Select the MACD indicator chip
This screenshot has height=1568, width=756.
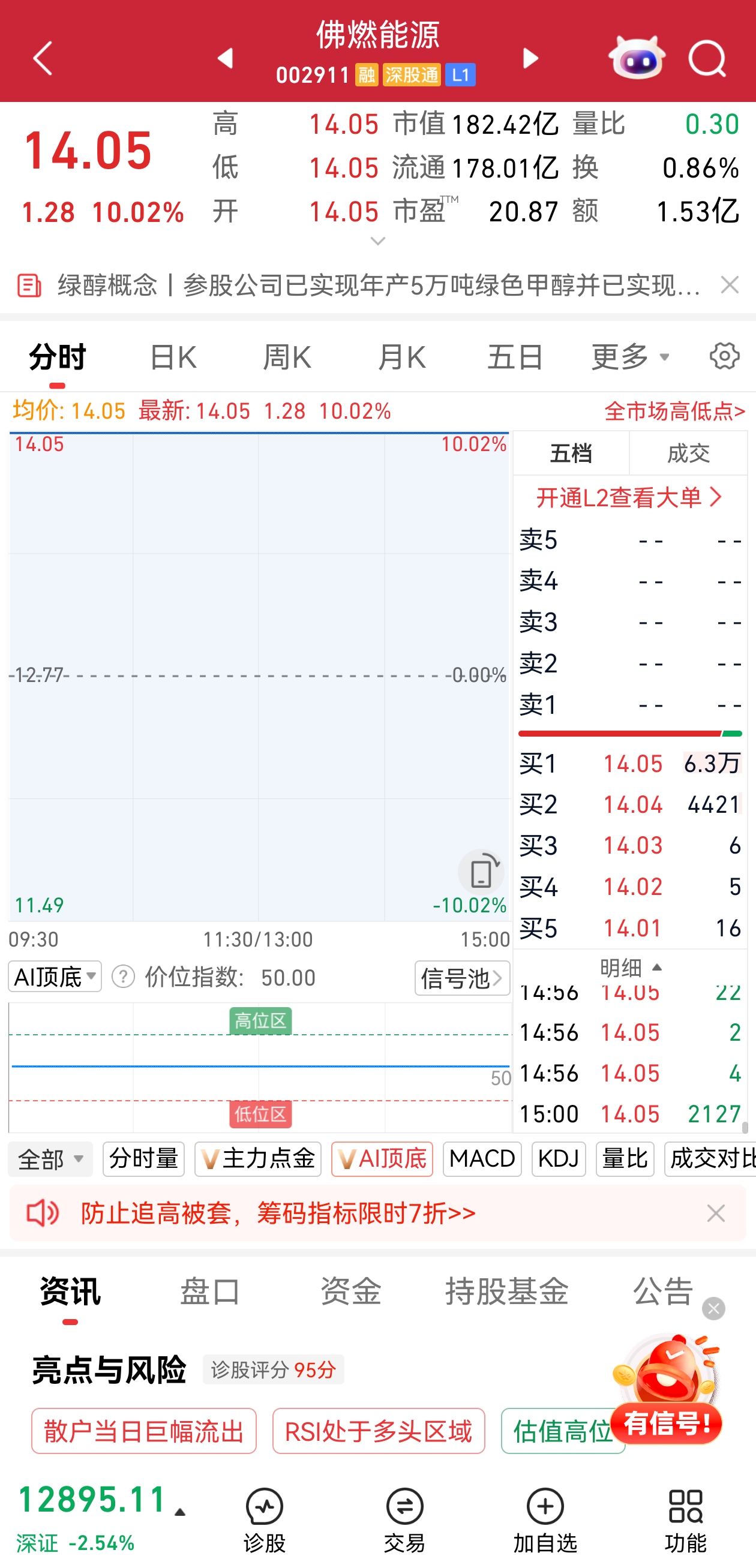point(481,1158)
